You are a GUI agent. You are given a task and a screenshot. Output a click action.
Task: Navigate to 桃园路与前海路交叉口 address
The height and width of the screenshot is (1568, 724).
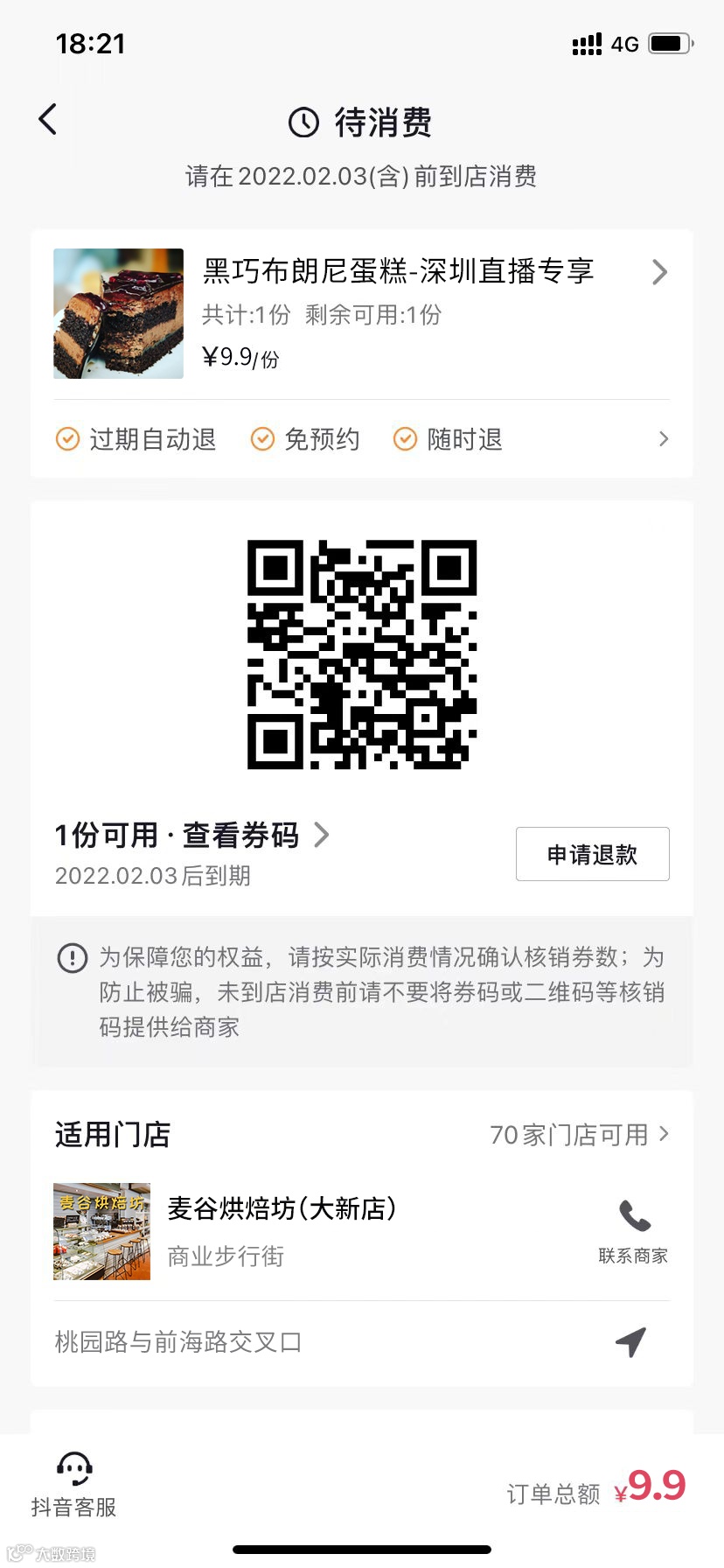[x=630, y=1341]
